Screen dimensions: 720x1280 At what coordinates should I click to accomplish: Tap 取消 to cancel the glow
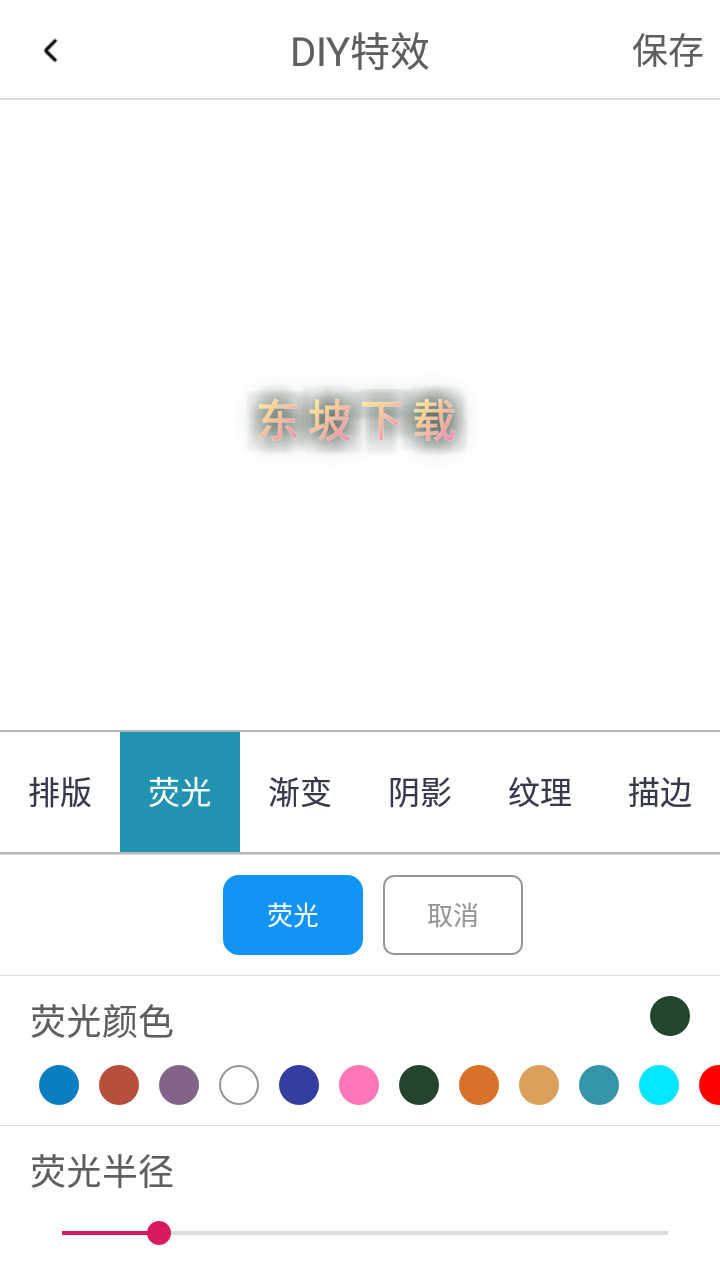pos(453,915)
